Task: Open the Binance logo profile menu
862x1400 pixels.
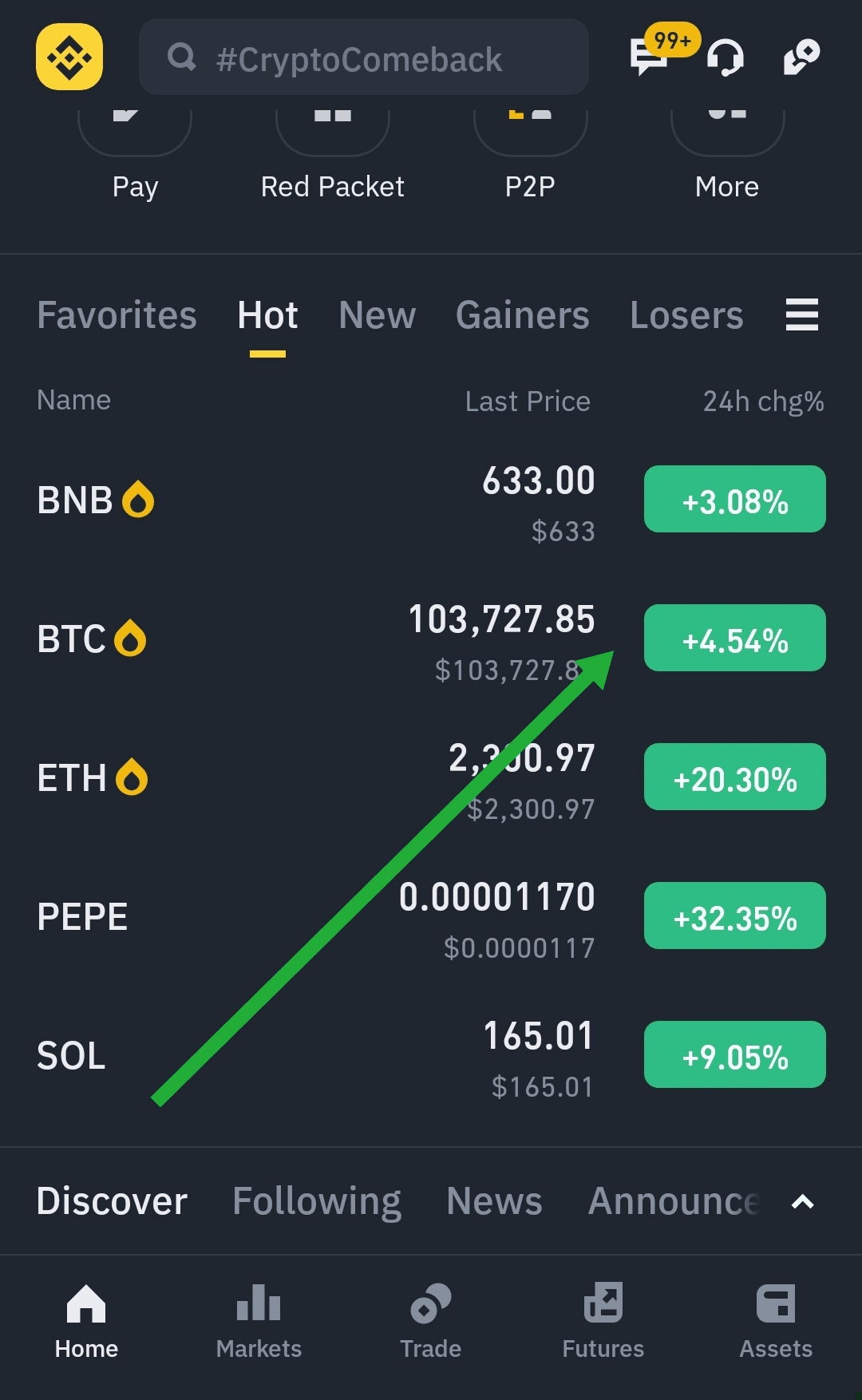Action: coord(69,57)
